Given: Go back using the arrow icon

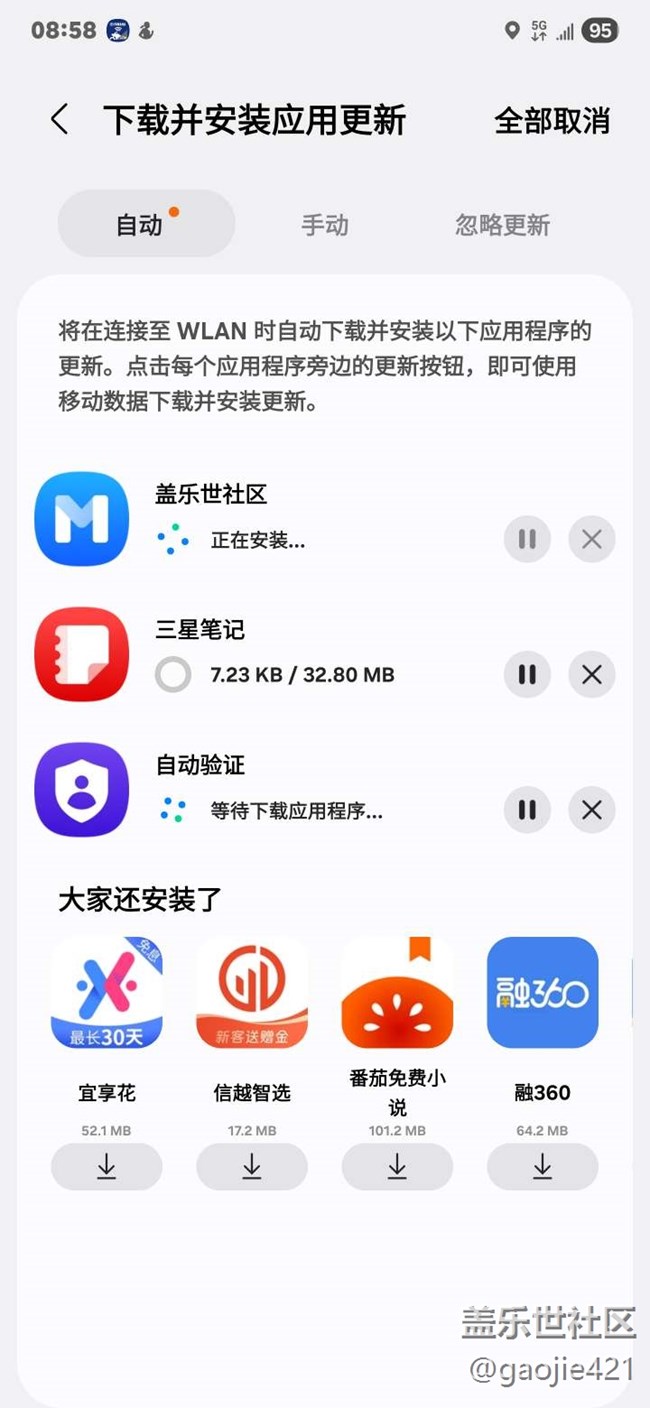Looking at the screenshot, I should pyautogui.click(x=59, y=120).
